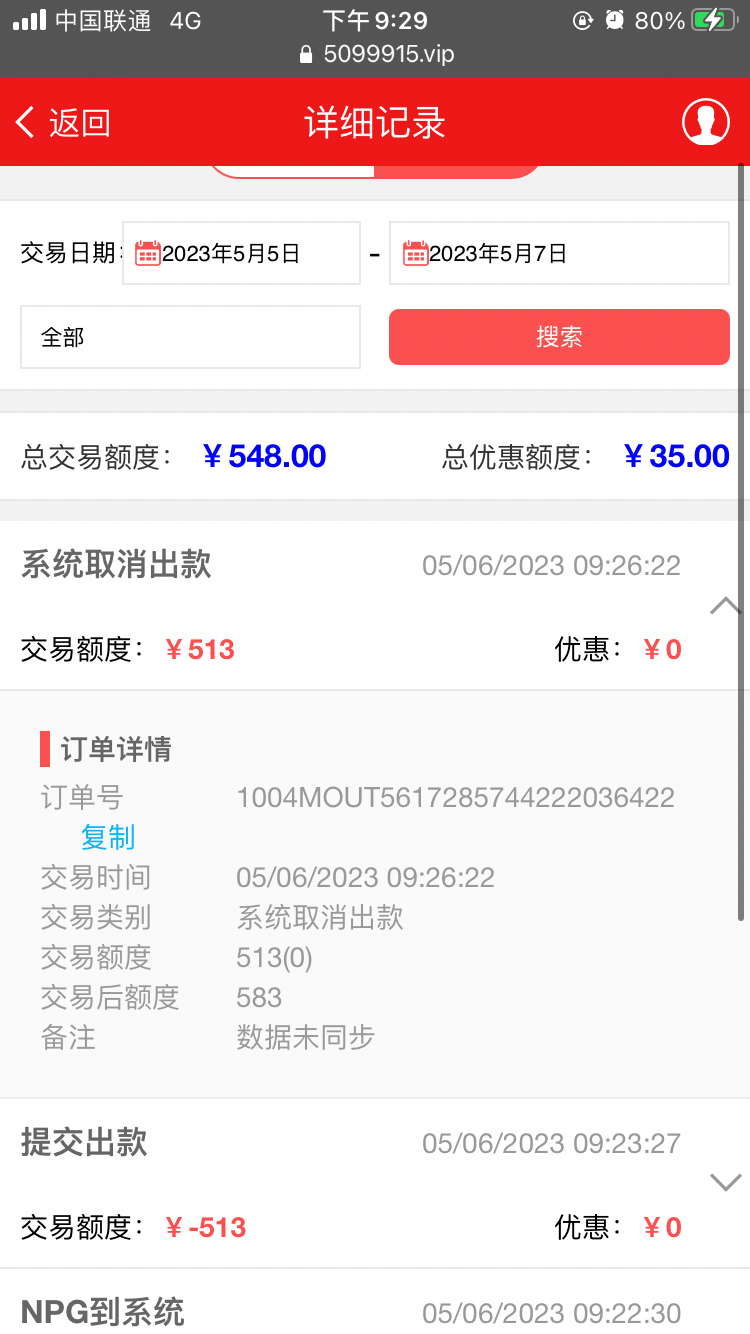
Task: Tap the orientation lock status icon
Action: pos(583,19)
